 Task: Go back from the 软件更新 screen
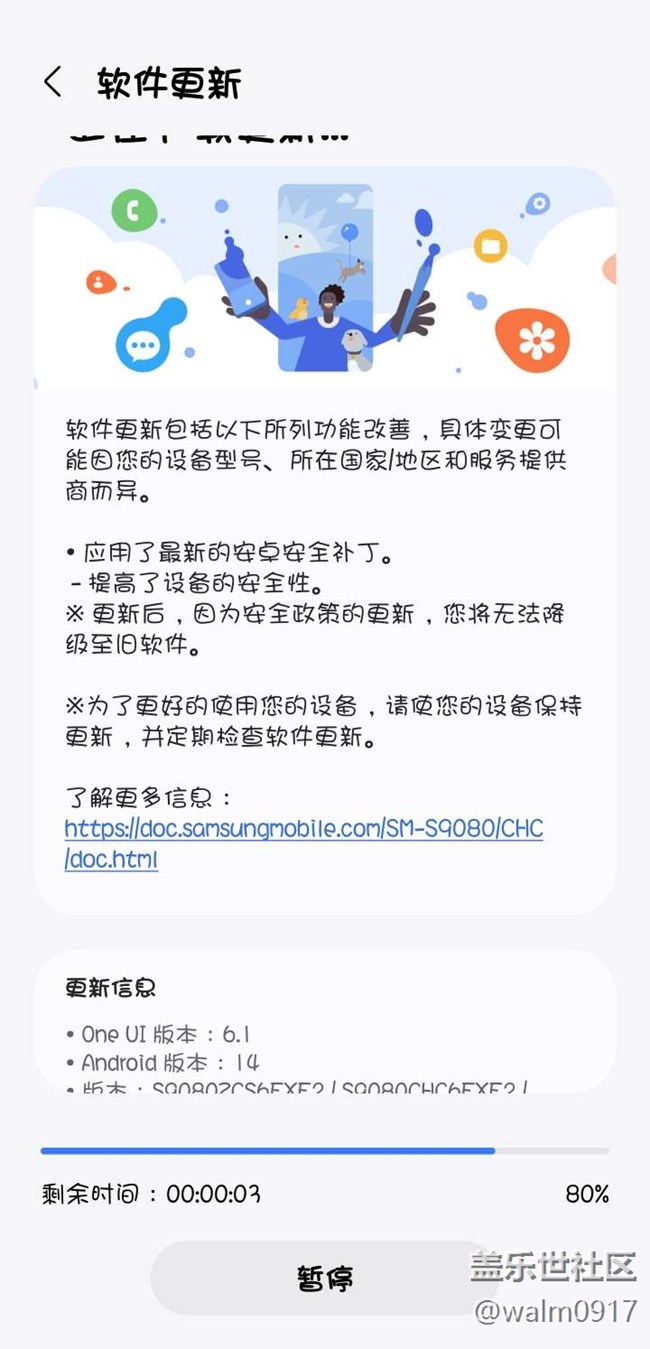click(x=53, y=82)
